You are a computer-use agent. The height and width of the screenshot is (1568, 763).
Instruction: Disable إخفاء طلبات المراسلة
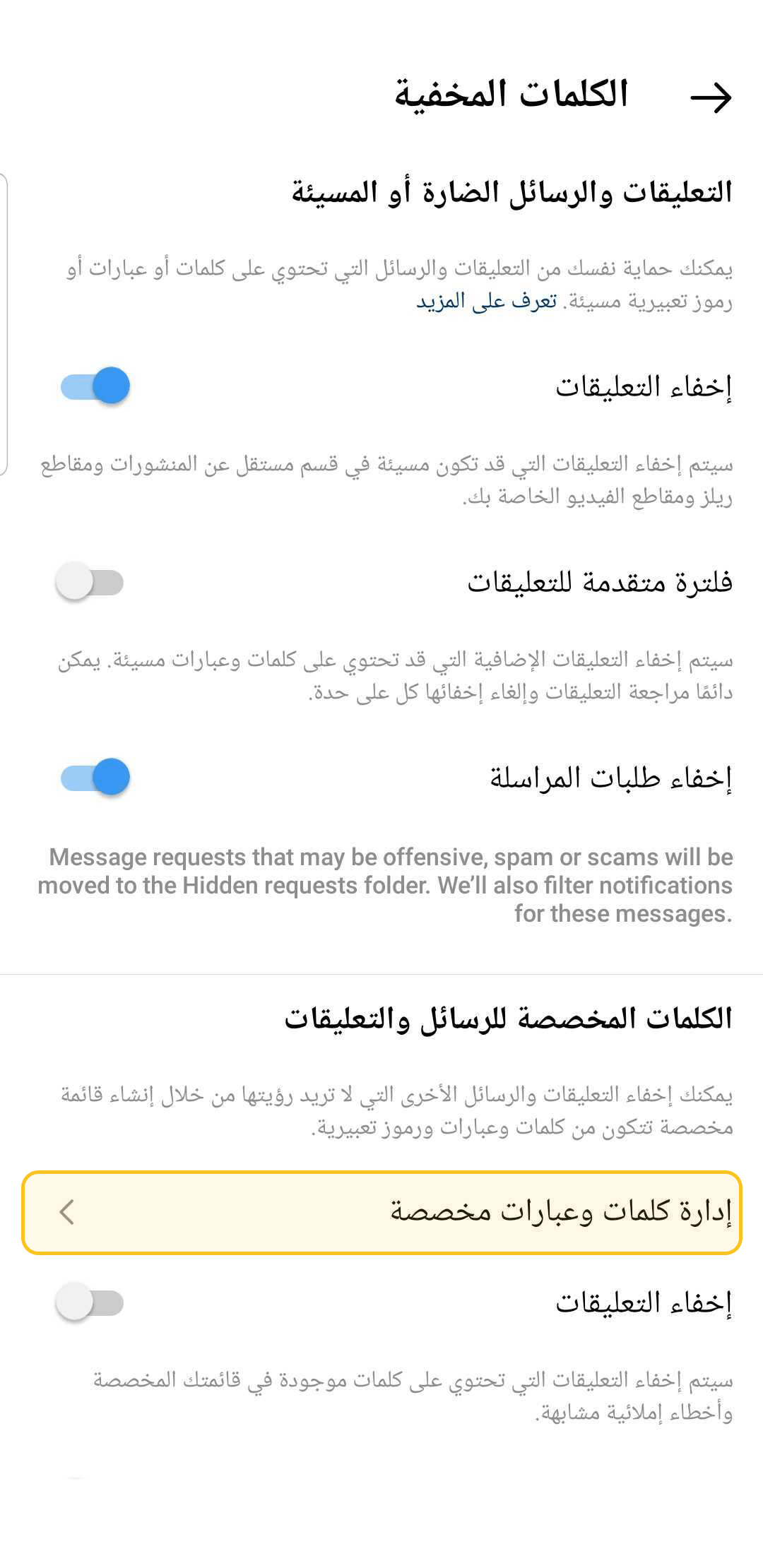95,777
